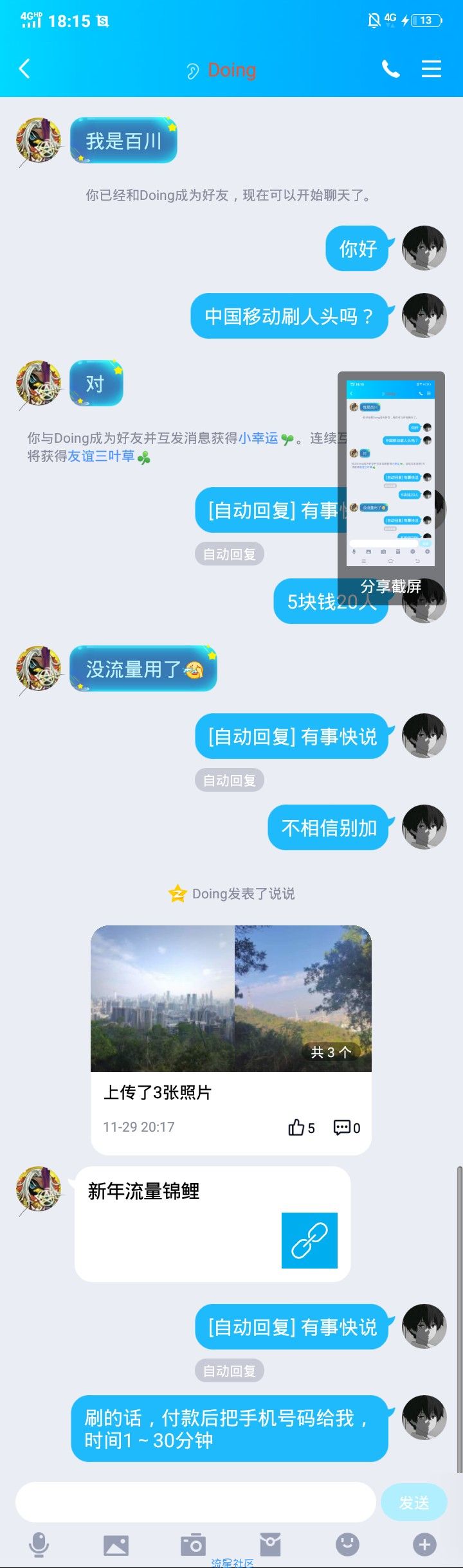Start a voice call with Doing
463x1568 pixels.
pos(390,69)
